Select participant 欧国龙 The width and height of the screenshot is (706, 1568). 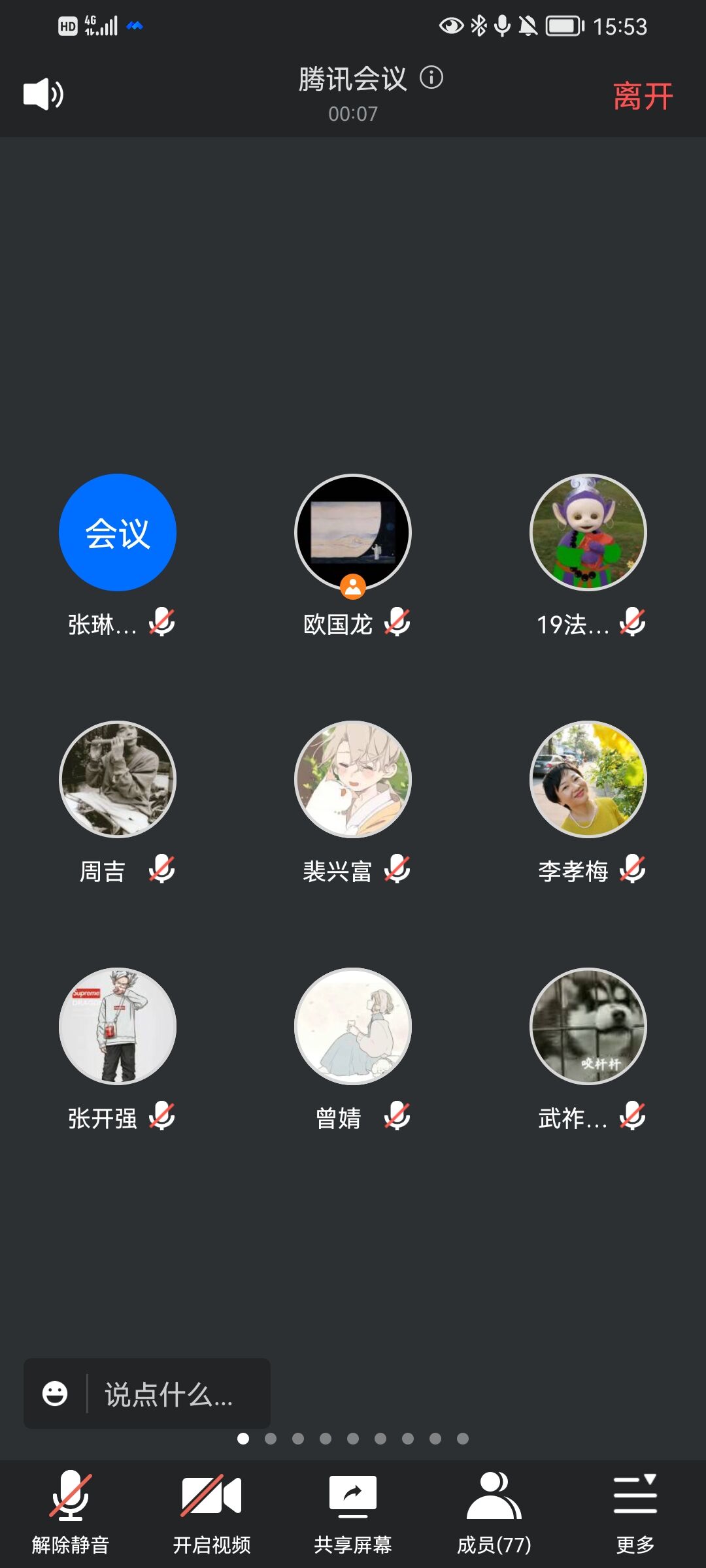point(353,533)
